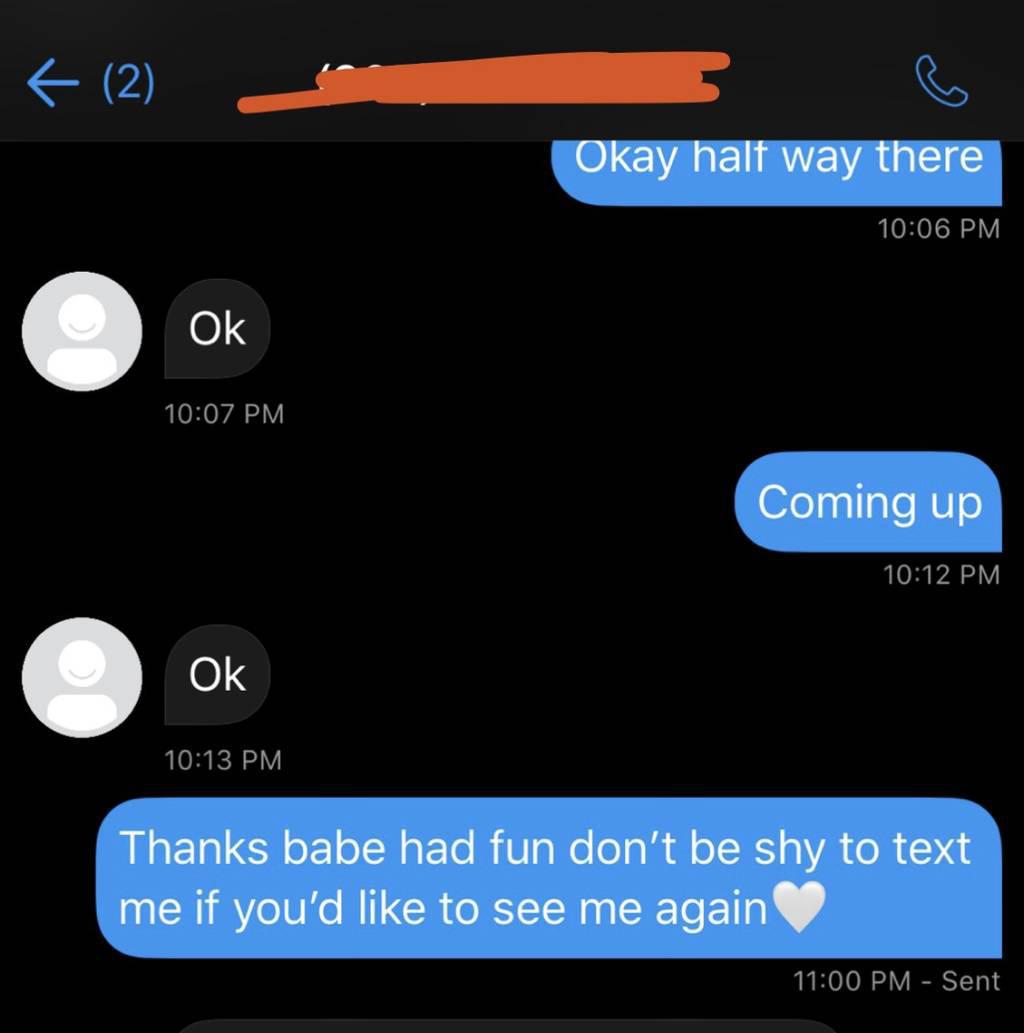Tap the contact avatar beside the 10:07 PM Ok
The width and height of the screenshot is (1024, 1033).
click(83, 331)
